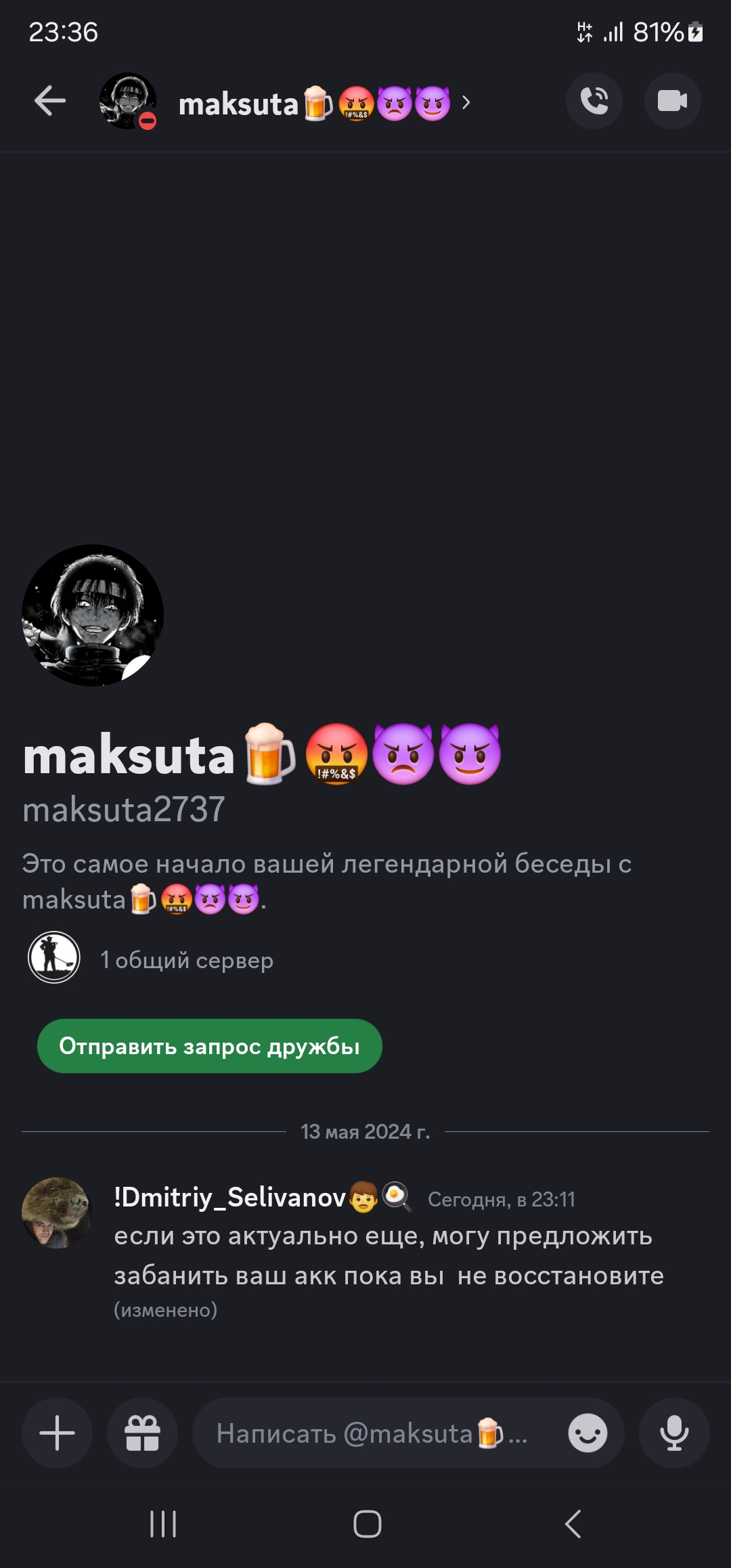Tap Отправить запрос дружбы button
731x1568 pixels.
coord(209,1046)
